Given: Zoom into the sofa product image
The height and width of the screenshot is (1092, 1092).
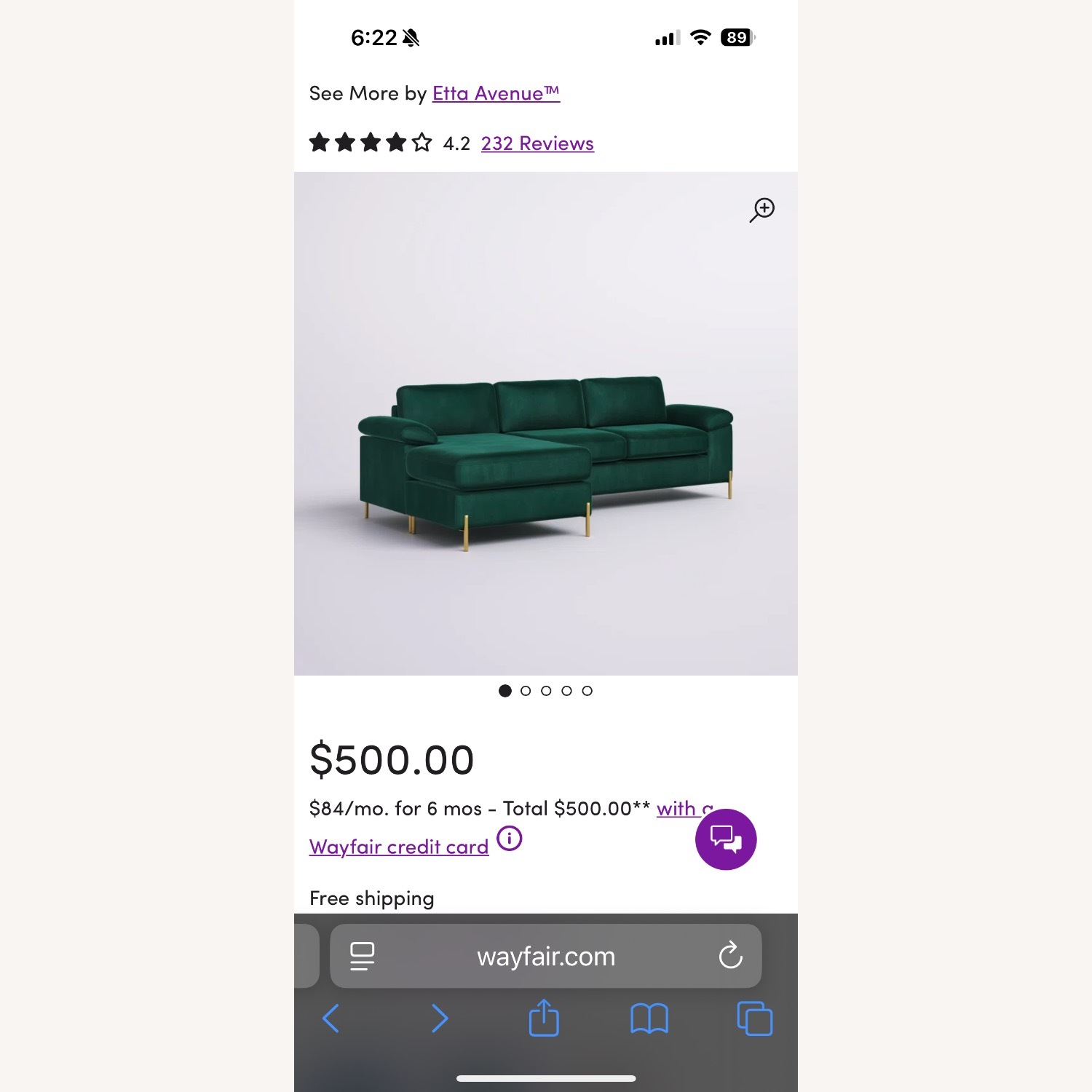Looking at the screenshot, I should coord(762,210).
